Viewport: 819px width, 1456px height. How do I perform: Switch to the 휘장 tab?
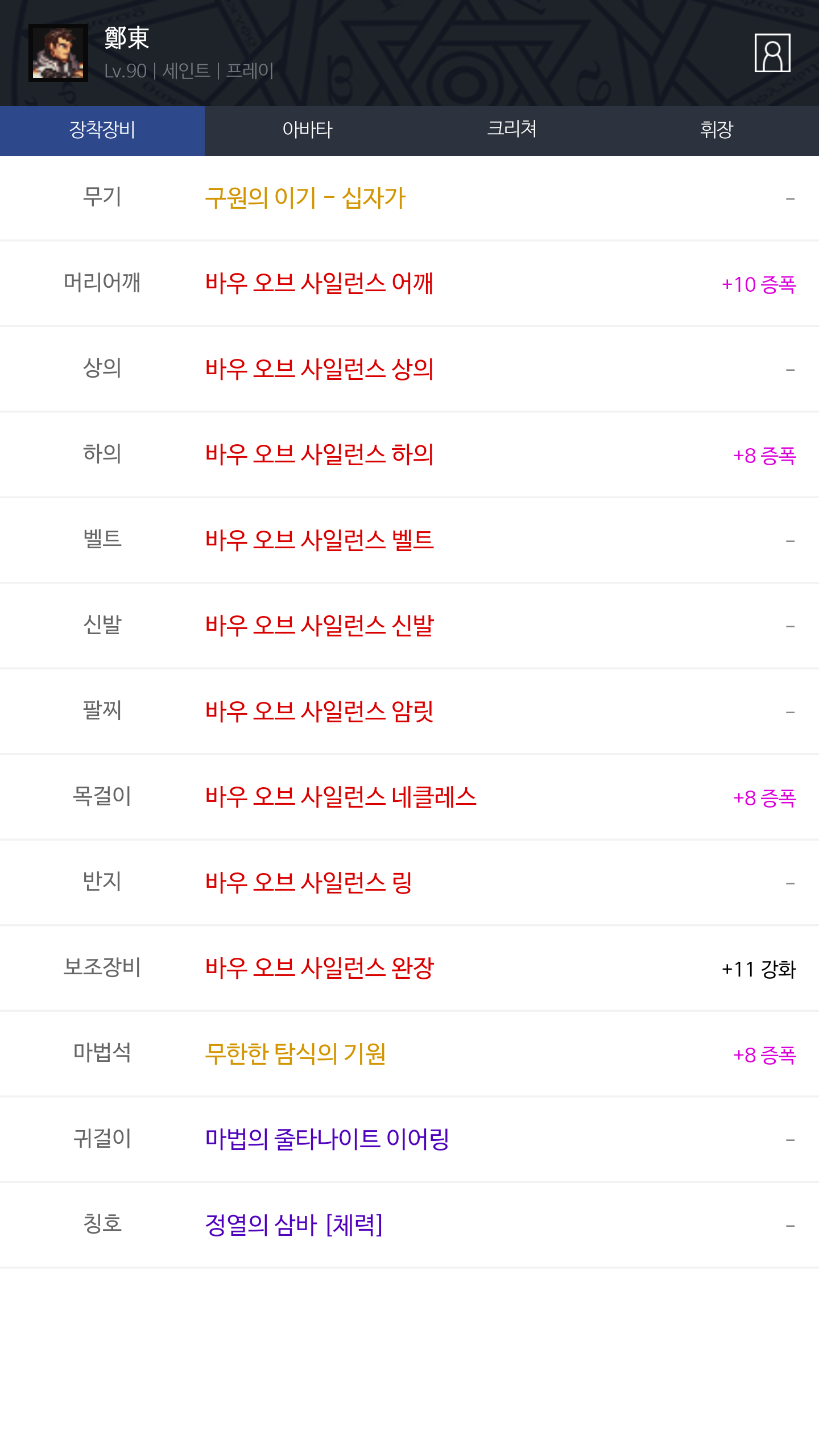[717, 130]
